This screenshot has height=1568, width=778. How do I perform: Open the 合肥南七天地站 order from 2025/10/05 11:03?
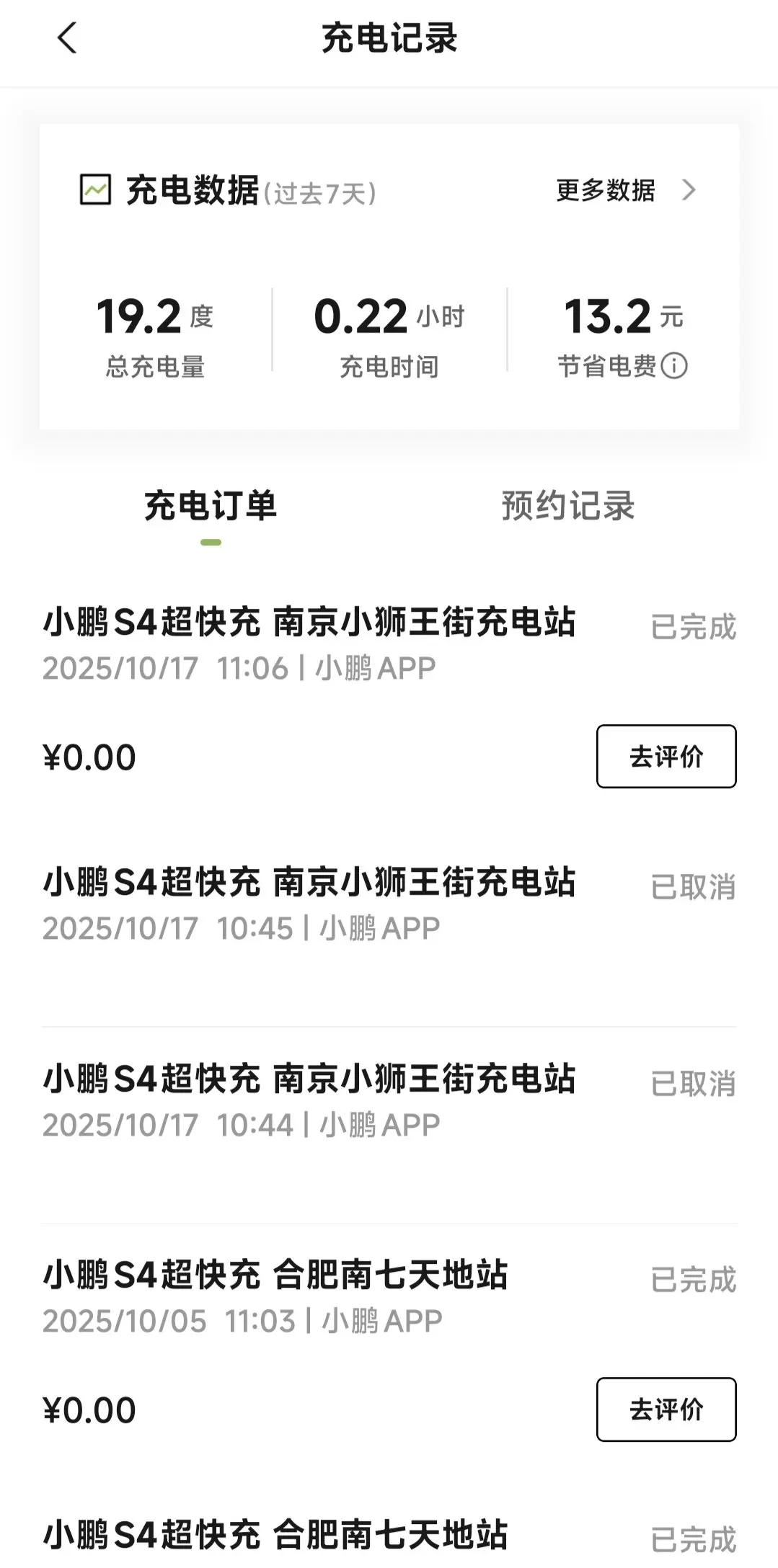[x=275, y=1296]
